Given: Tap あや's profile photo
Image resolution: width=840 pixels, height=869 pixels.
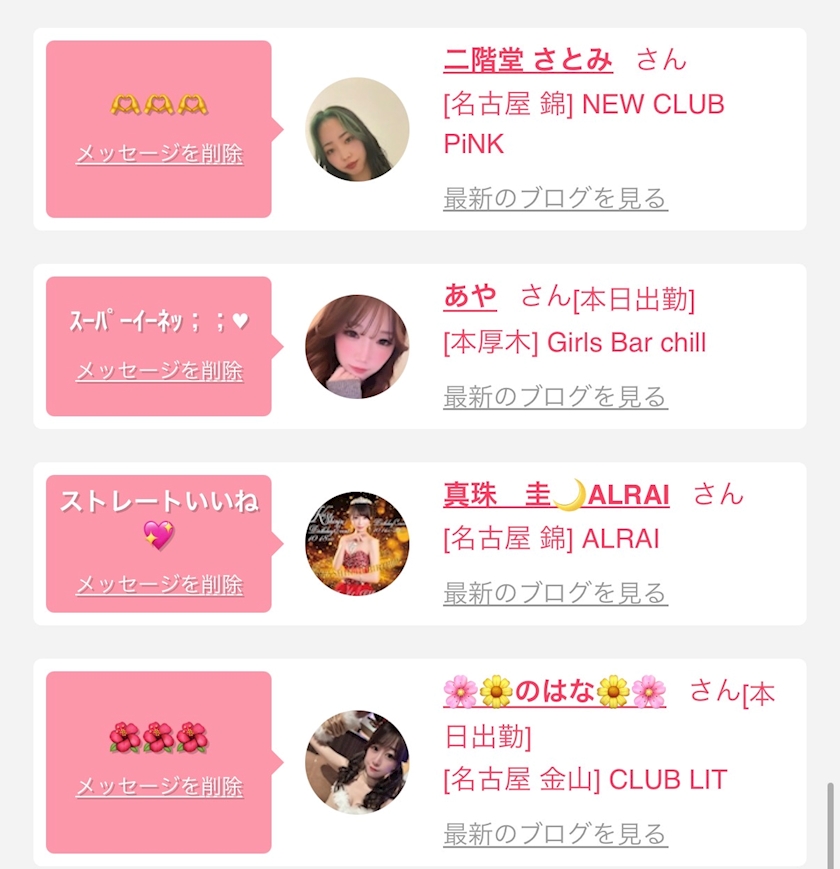Looking at the screenshot, I should tap(357, 346).
